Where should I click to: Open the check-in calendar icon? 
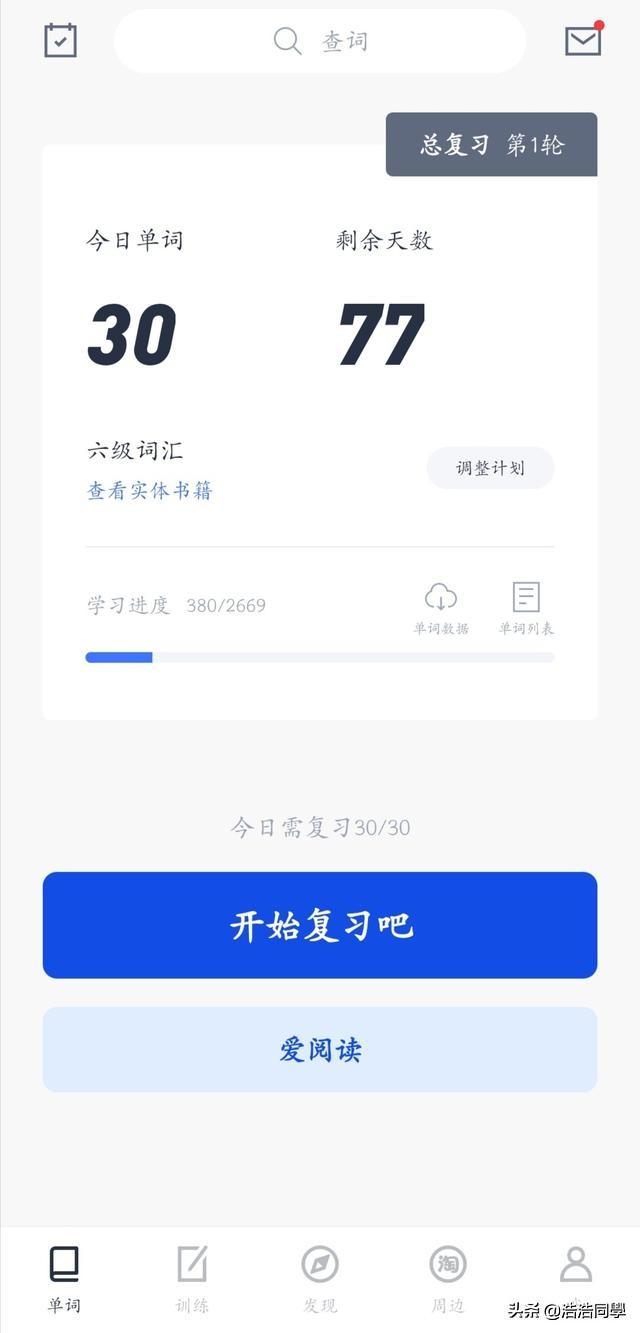pyautogui.click(x=61, y=40)
